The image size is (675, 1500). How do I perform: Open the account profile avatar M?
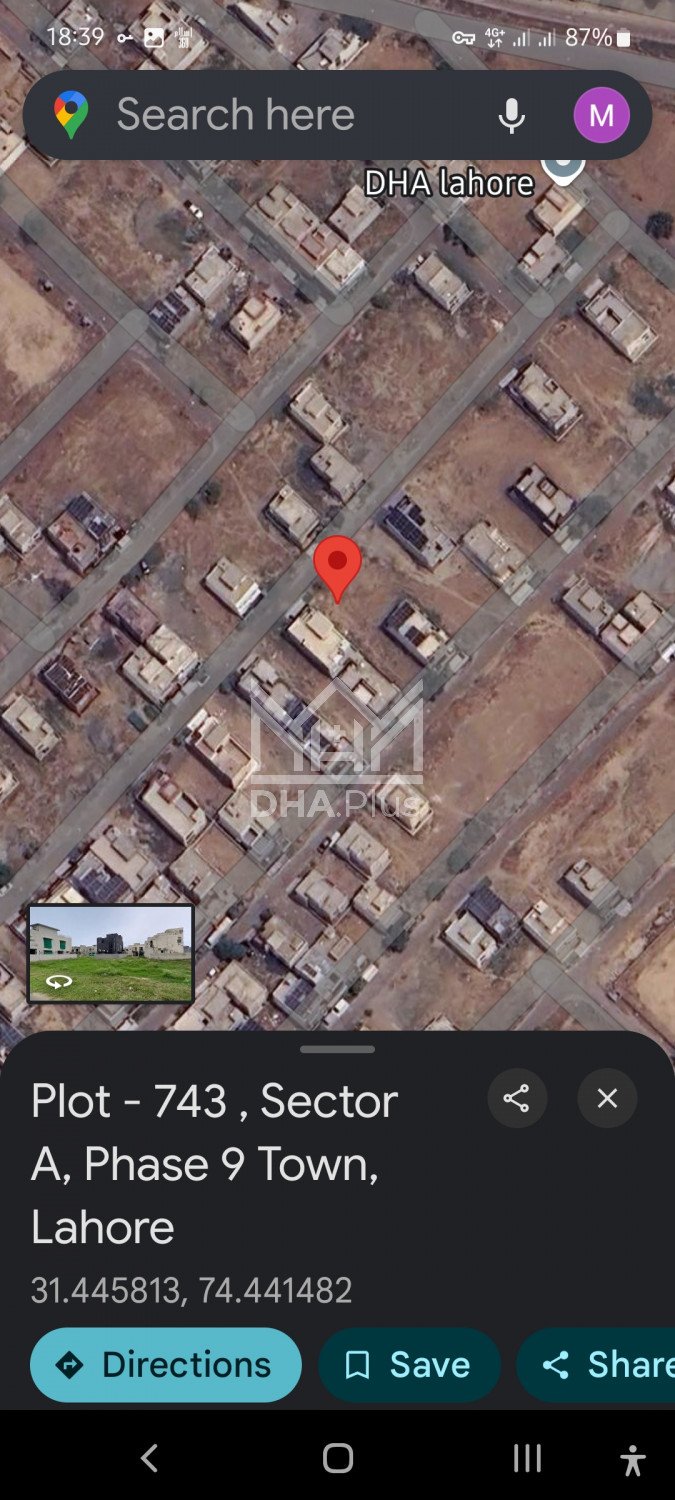[x=601, y=116]
